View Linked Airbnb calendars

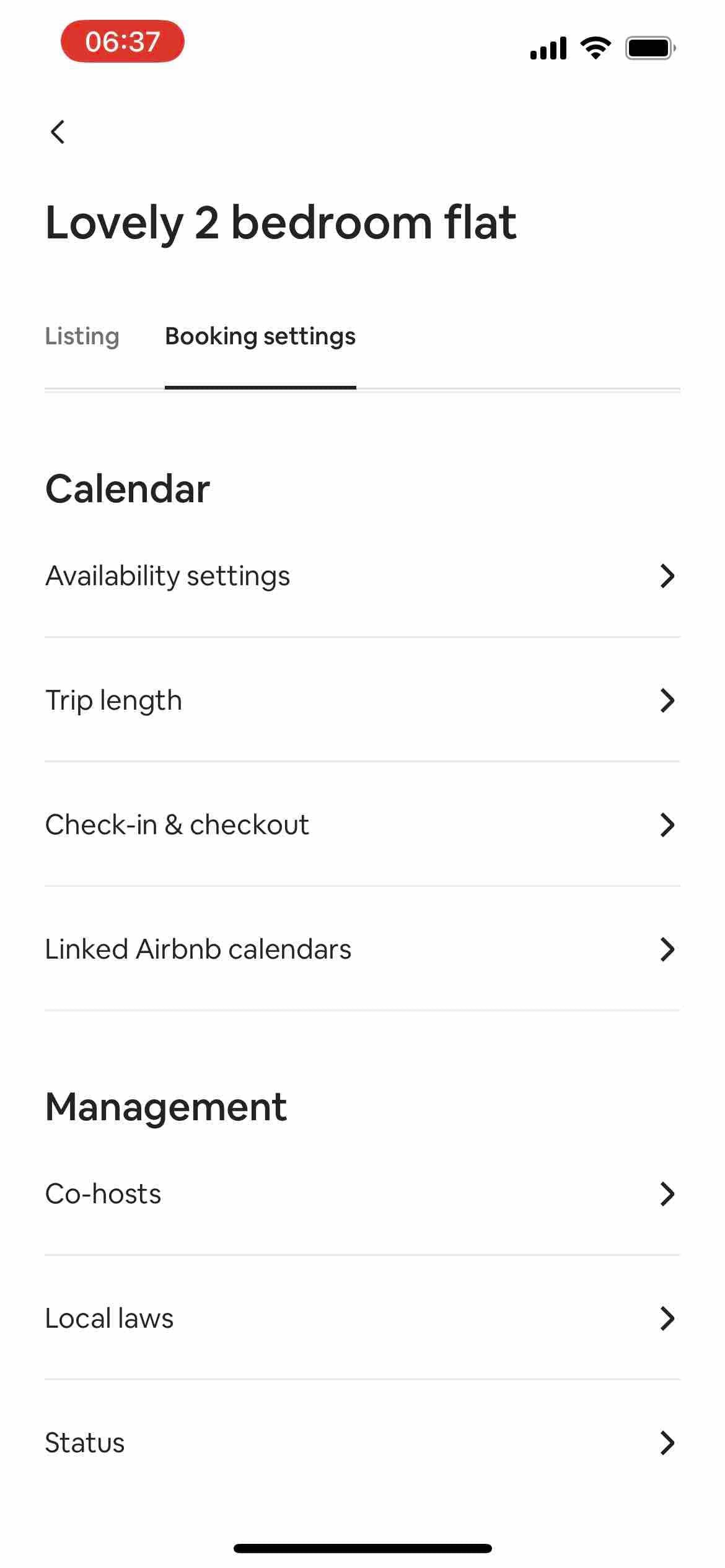pyautogui.click(x=362, y=949)
